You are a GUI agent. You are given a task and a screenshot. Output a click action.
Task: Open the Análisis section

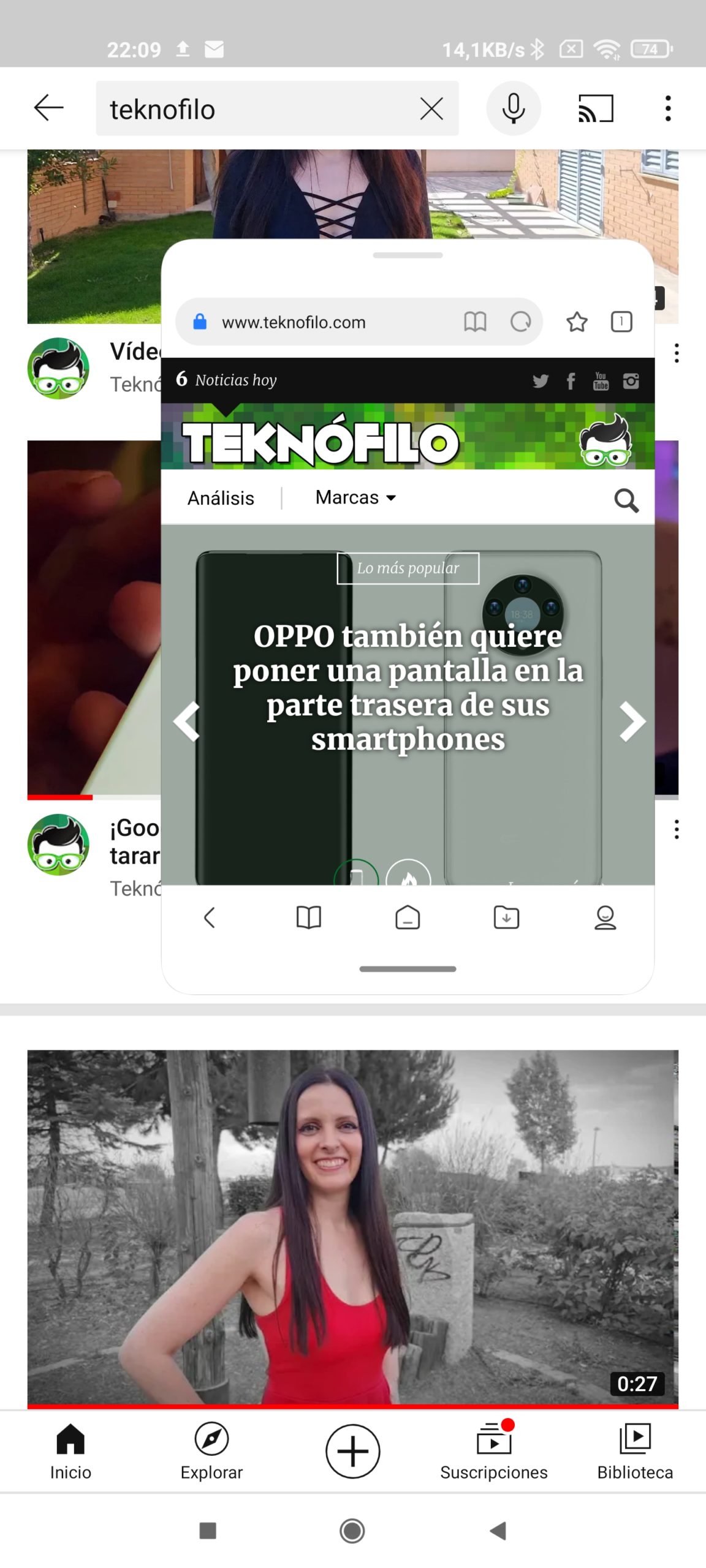[x=221, y=498]
